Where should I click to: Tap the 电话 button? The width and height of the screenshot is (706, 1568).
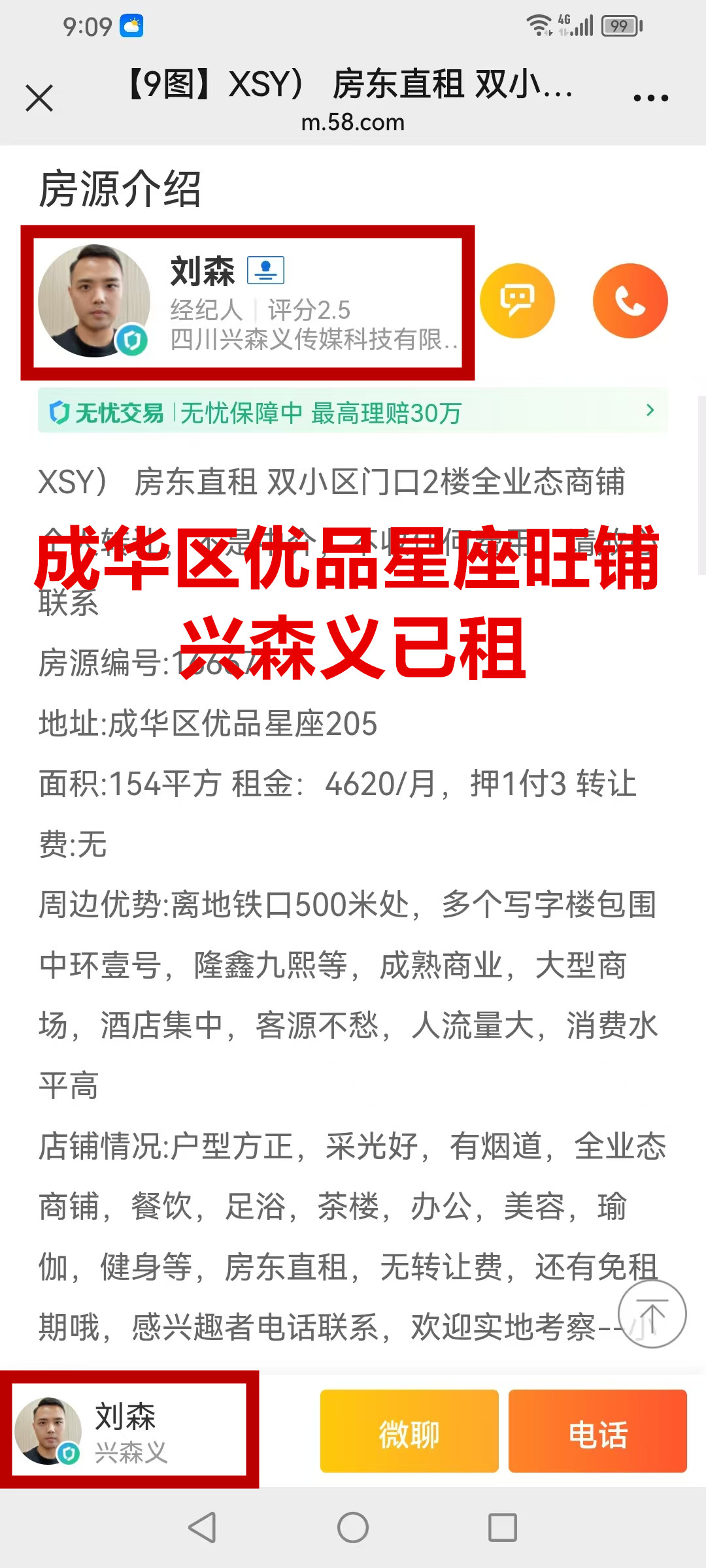click(597, 1431)
